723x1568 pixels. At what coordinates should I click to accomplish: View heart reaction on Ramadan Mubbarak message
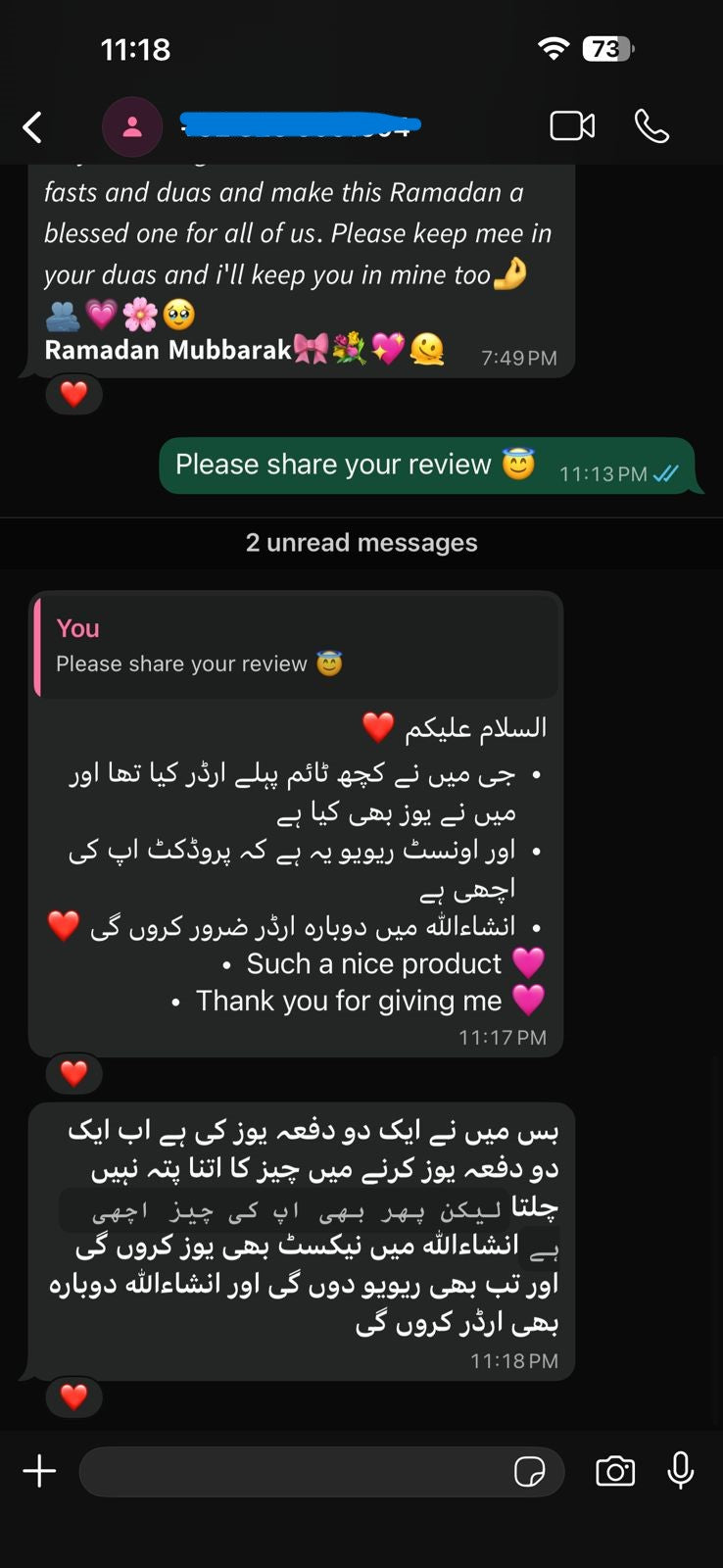[73, 394]
